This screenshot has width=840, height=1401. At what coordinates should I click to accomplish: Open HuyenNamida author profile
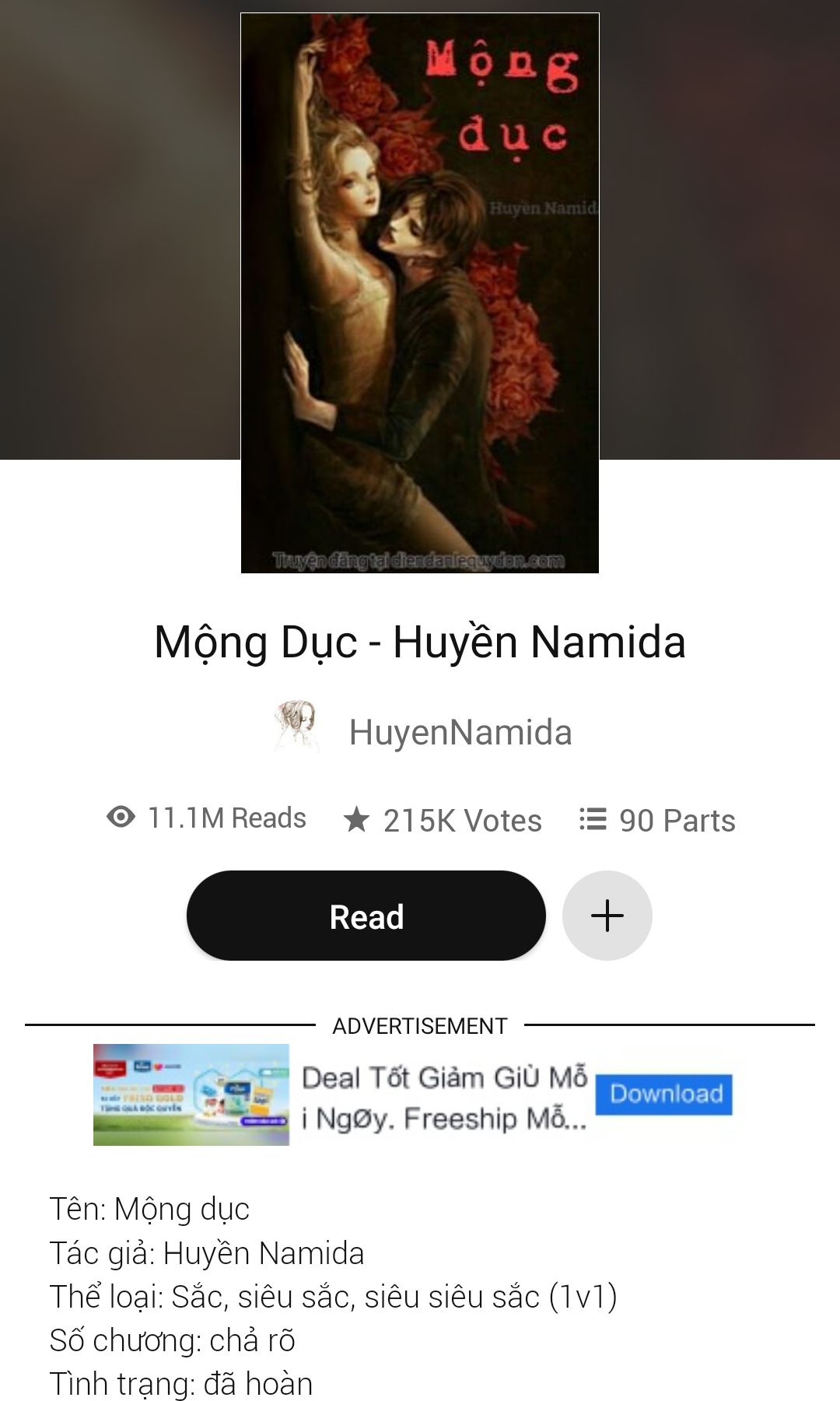[x=459, y=732]
